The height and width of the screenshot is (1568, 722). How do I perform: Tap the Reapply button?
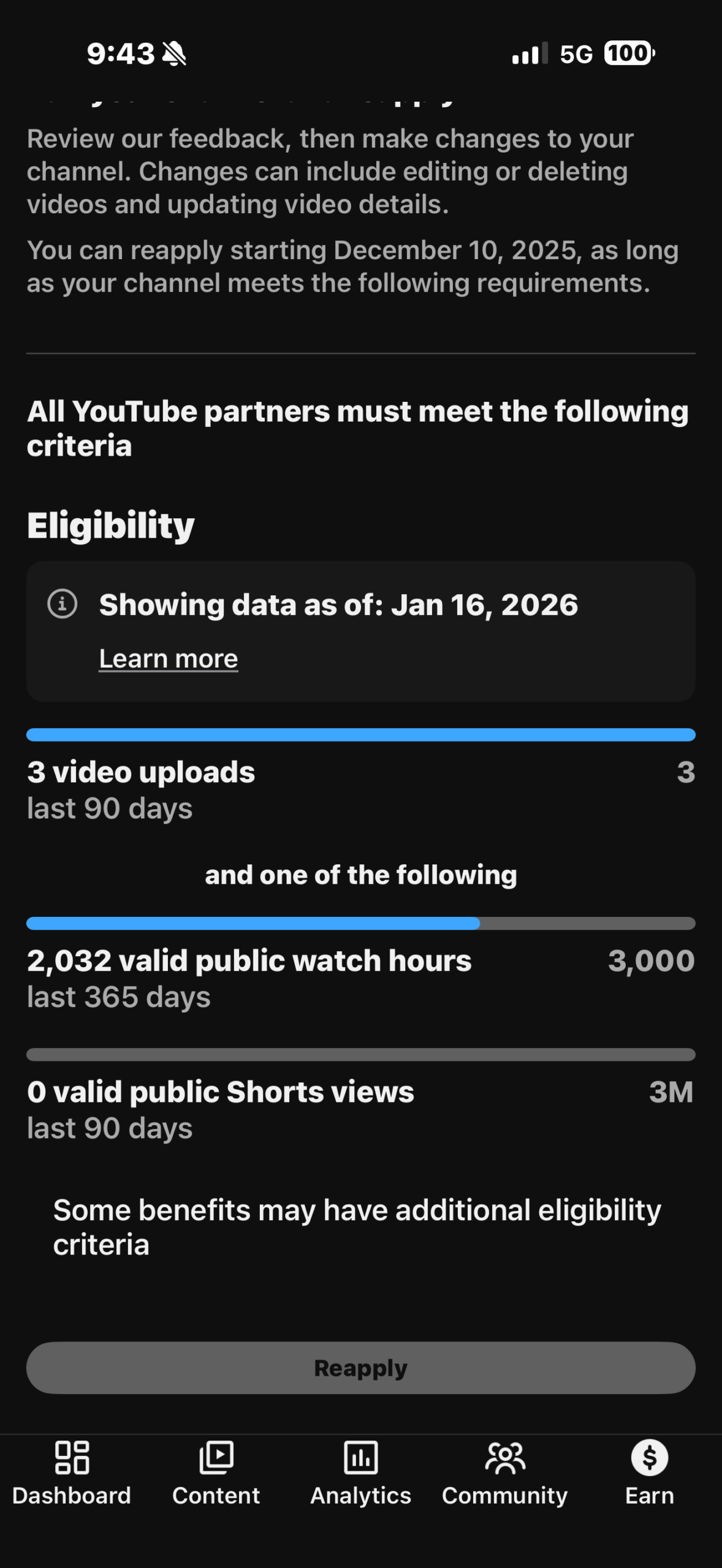(x=360, y=1368)
